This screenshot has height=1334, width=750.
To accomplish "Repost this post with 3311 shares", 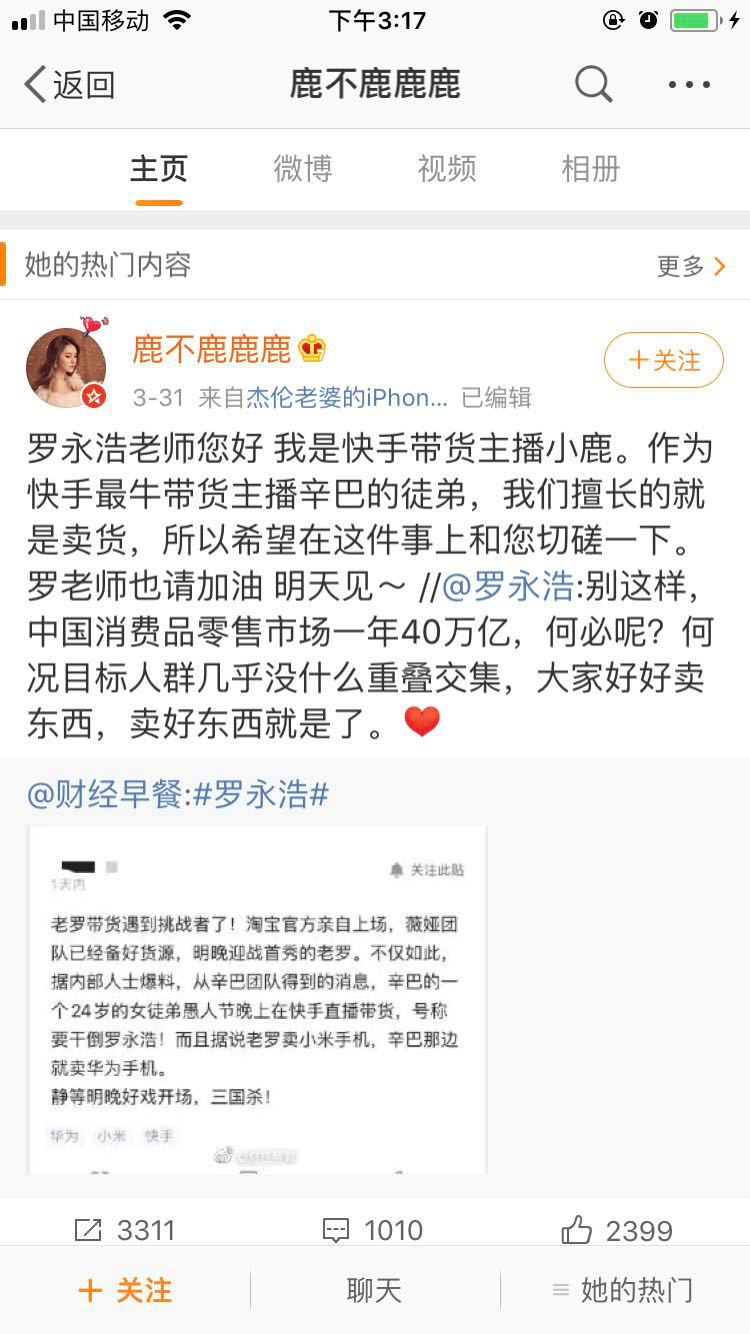I will tap(125, 1230).
